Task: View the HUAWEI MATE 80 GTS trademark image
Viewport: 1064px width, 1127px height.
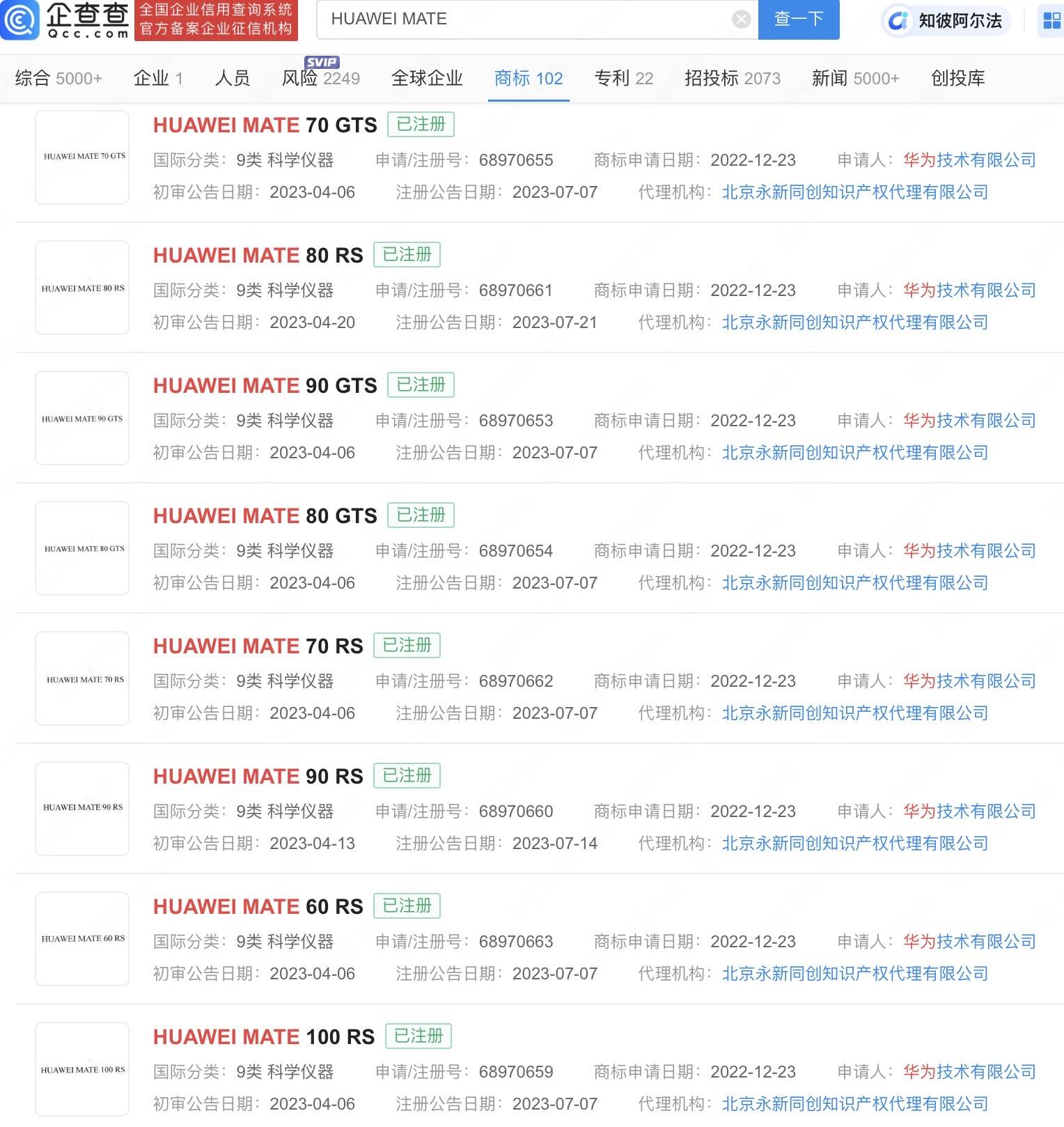Action: (81, 547)
